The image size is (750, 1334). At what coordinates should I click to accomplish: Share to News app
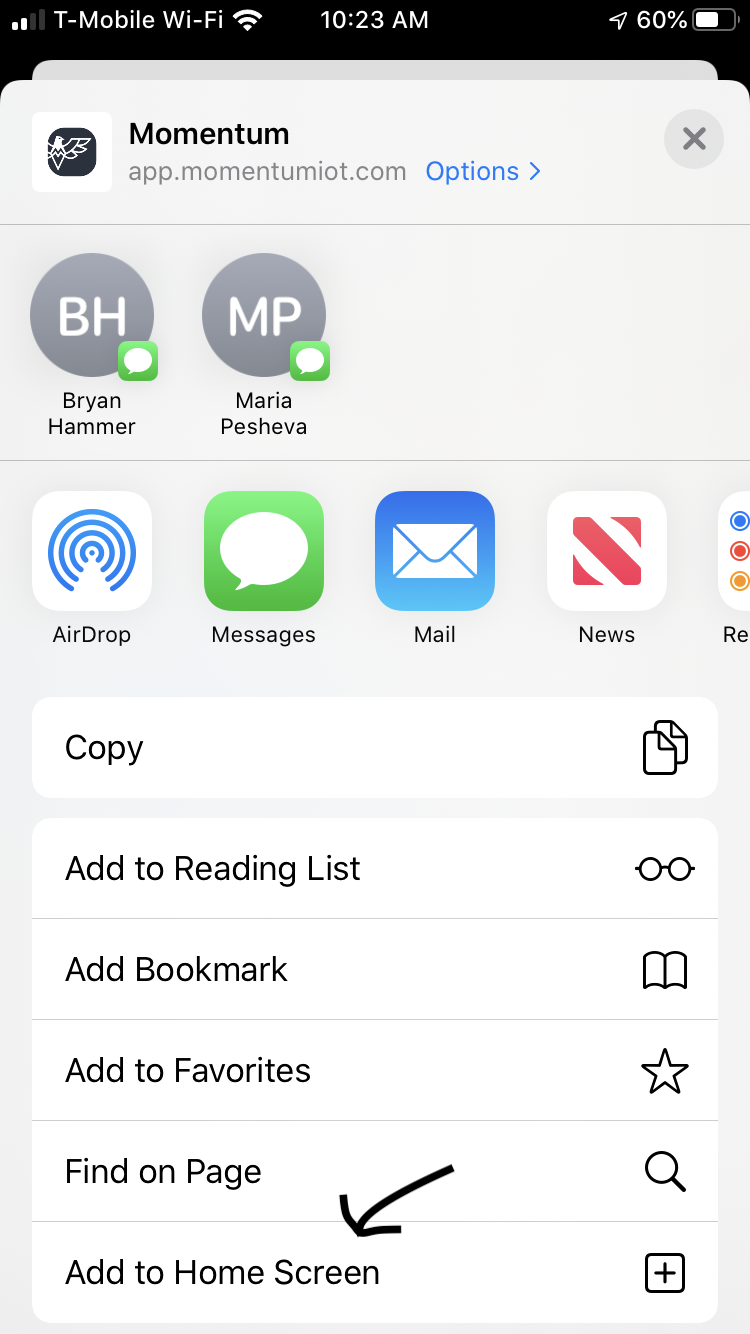(606, 551)
